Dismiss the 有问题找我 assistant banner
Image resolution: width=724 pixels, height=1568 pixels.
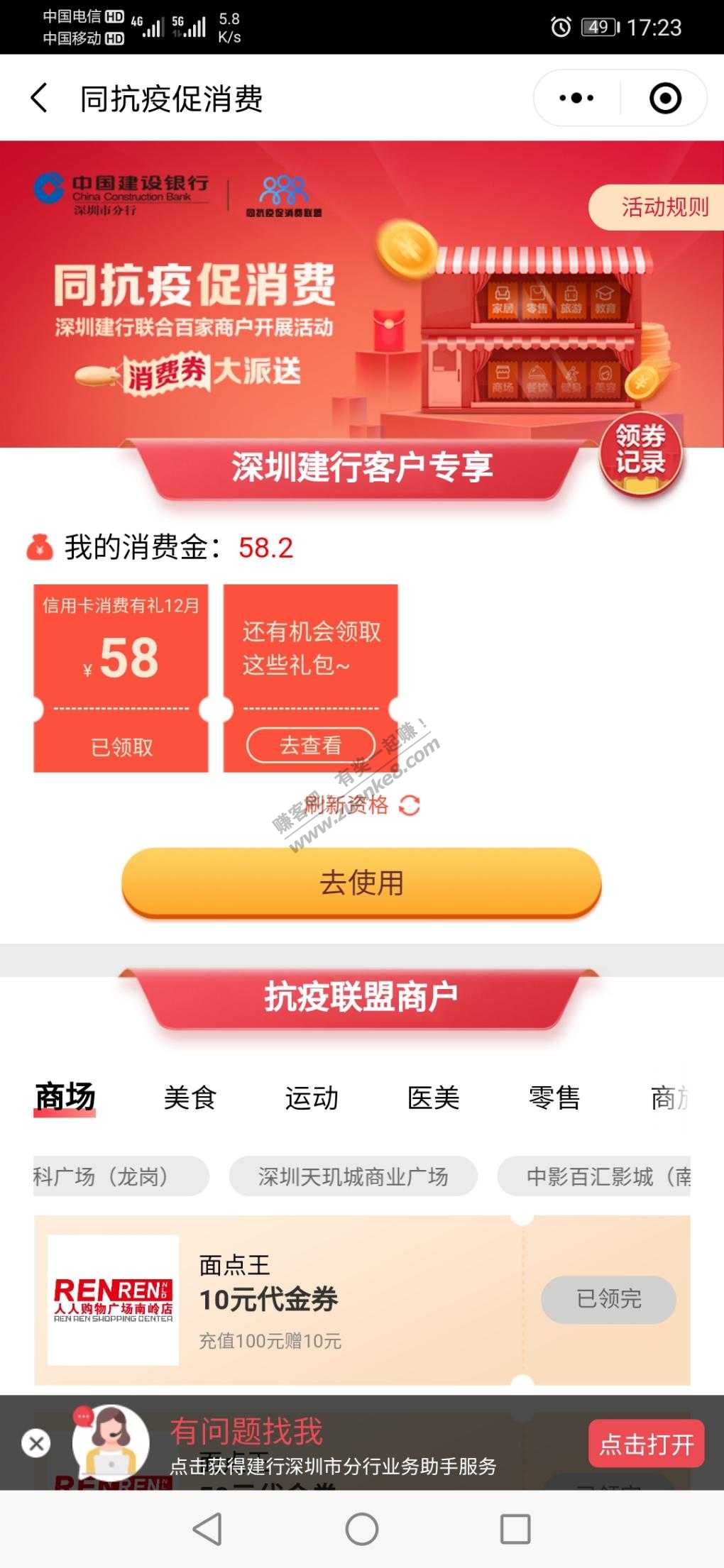[36, 1443]
